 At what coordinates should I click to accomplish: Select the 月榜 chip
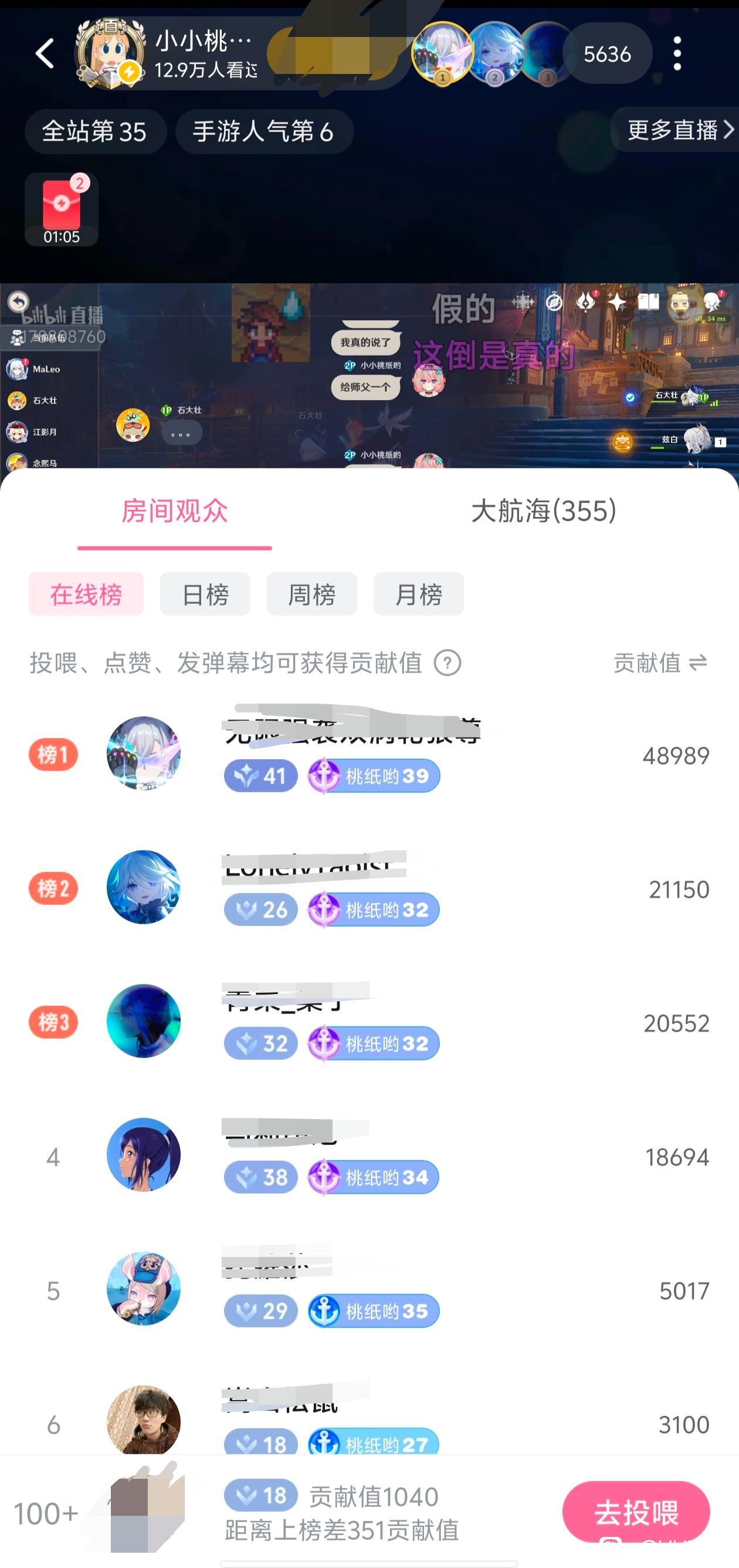(418, 594)
